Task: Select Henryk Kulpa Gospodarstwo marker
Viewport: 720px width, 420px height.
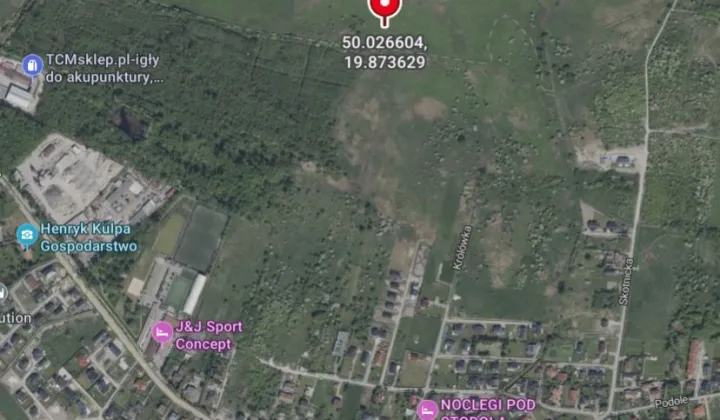Action: (x=27, y=236)
